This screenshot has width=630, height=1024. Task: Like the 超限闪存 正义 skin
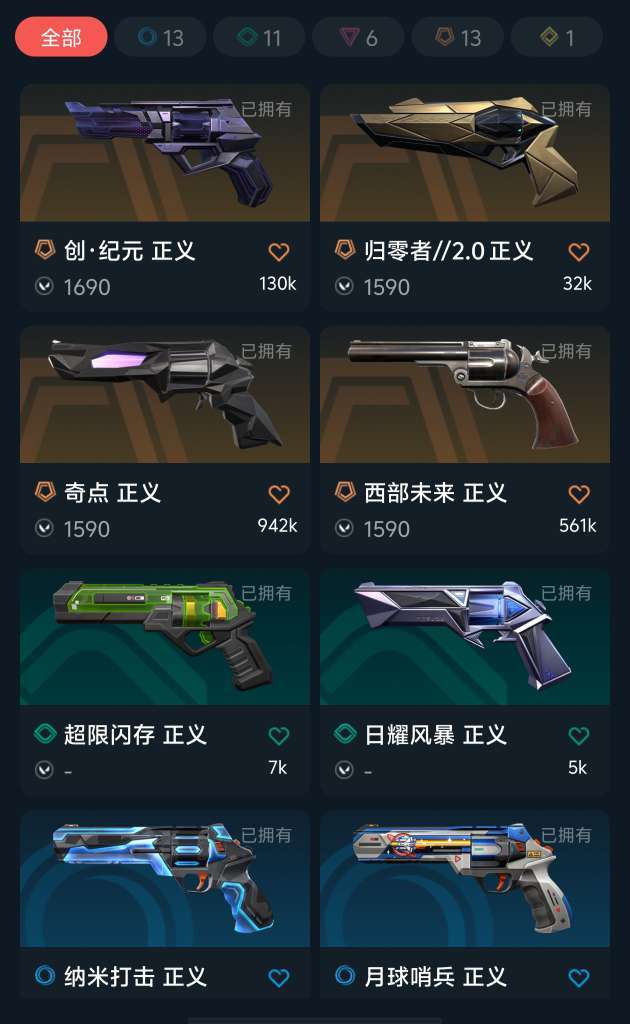(279, 735)
